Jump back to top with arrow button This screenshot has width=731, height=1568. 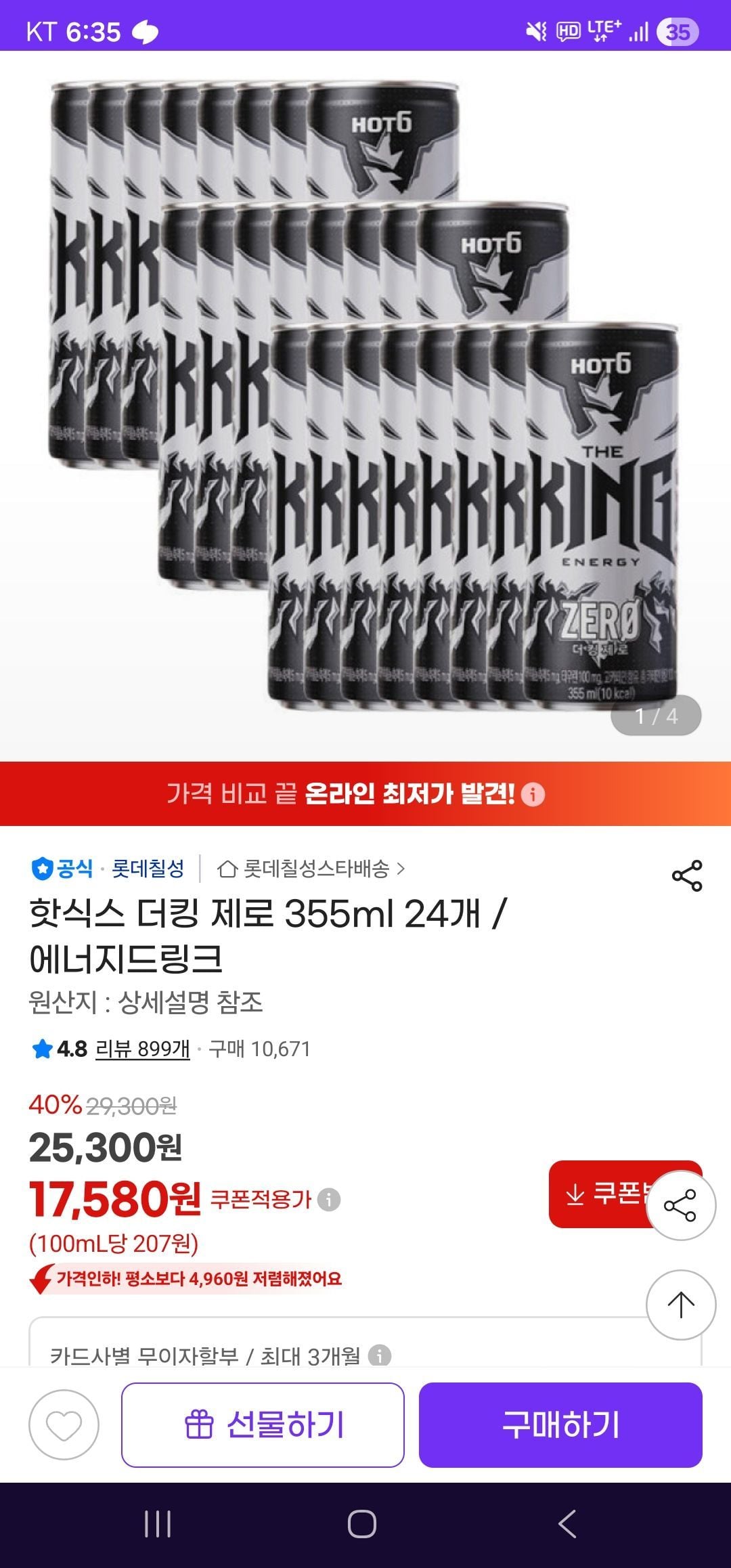tap(680, 1305)
